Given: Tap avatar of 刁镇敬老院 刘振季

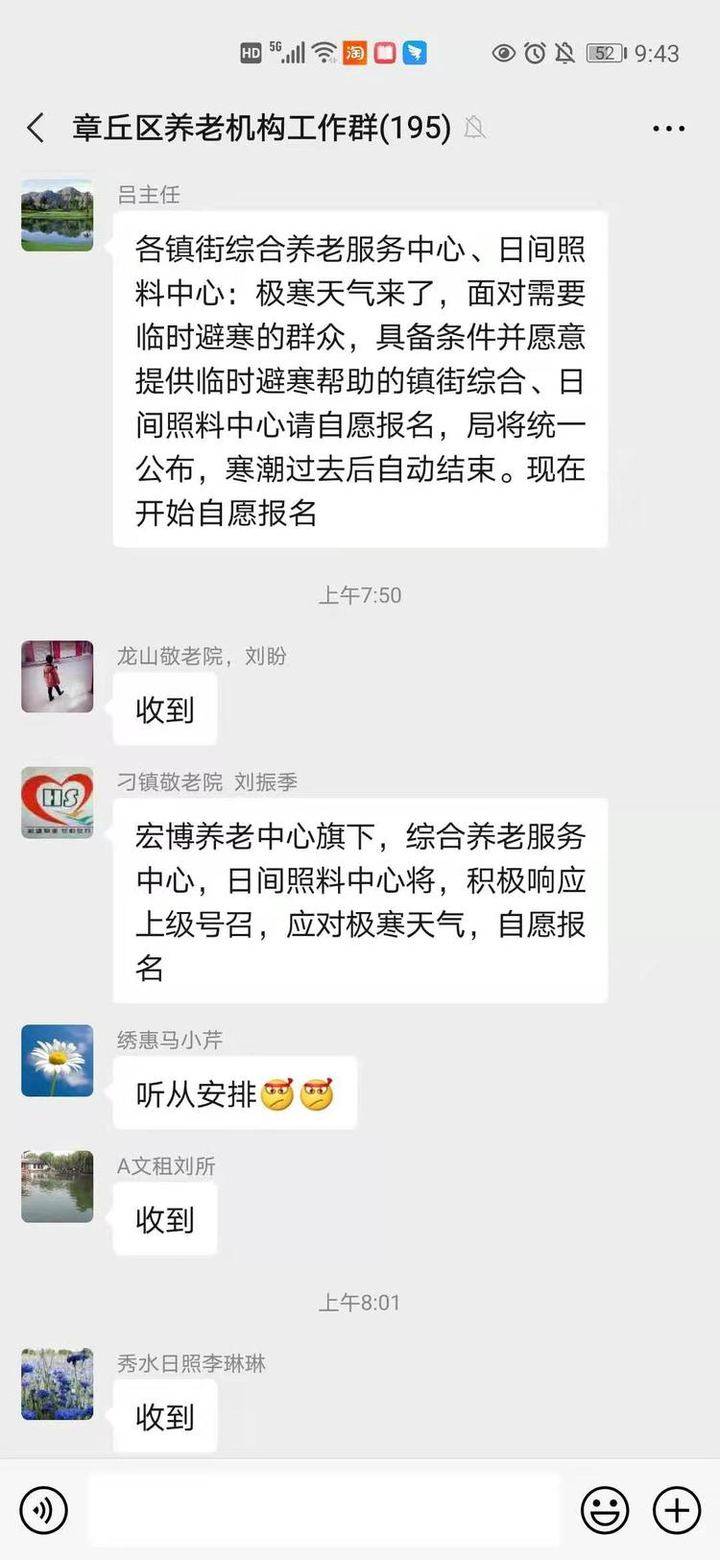Looking at the screenshot, I should pos(57,802).
